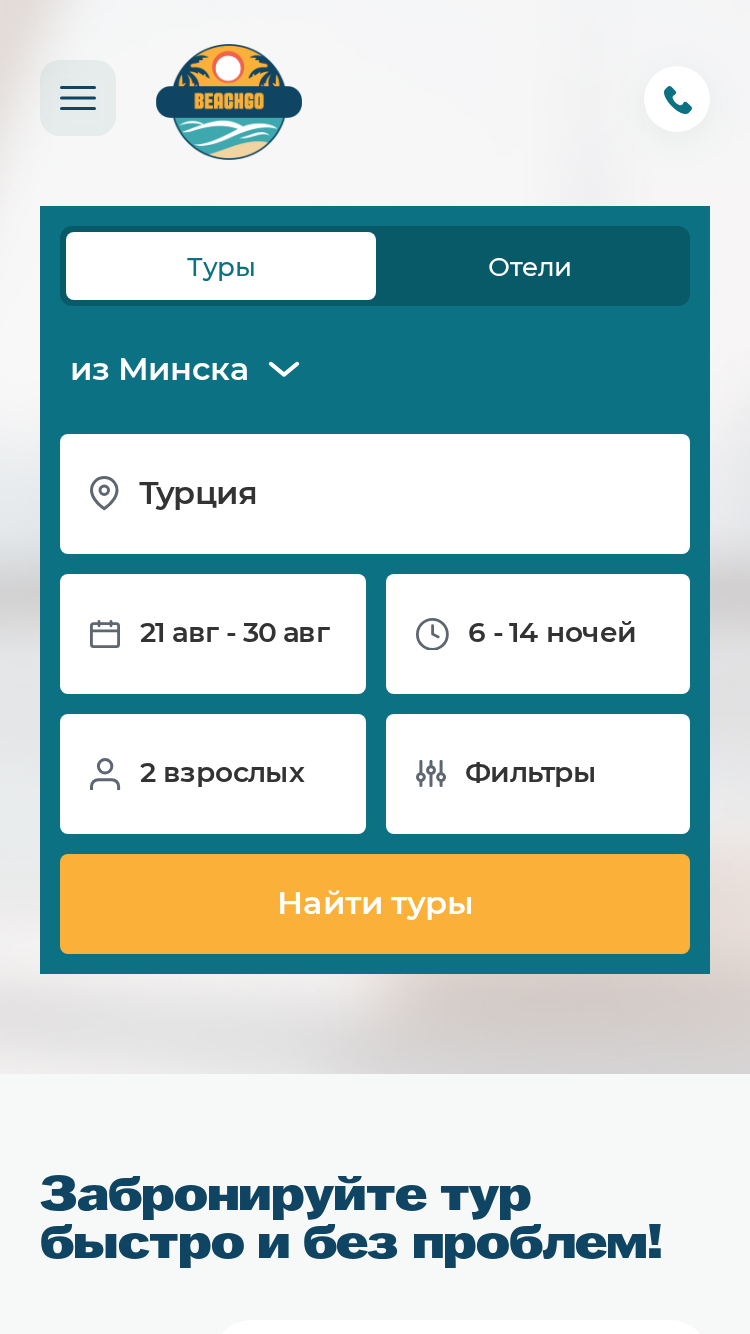Switch to the Отели tab
Image resolution: width=750 pixels, height=1334 pixels.
point(530,267)
